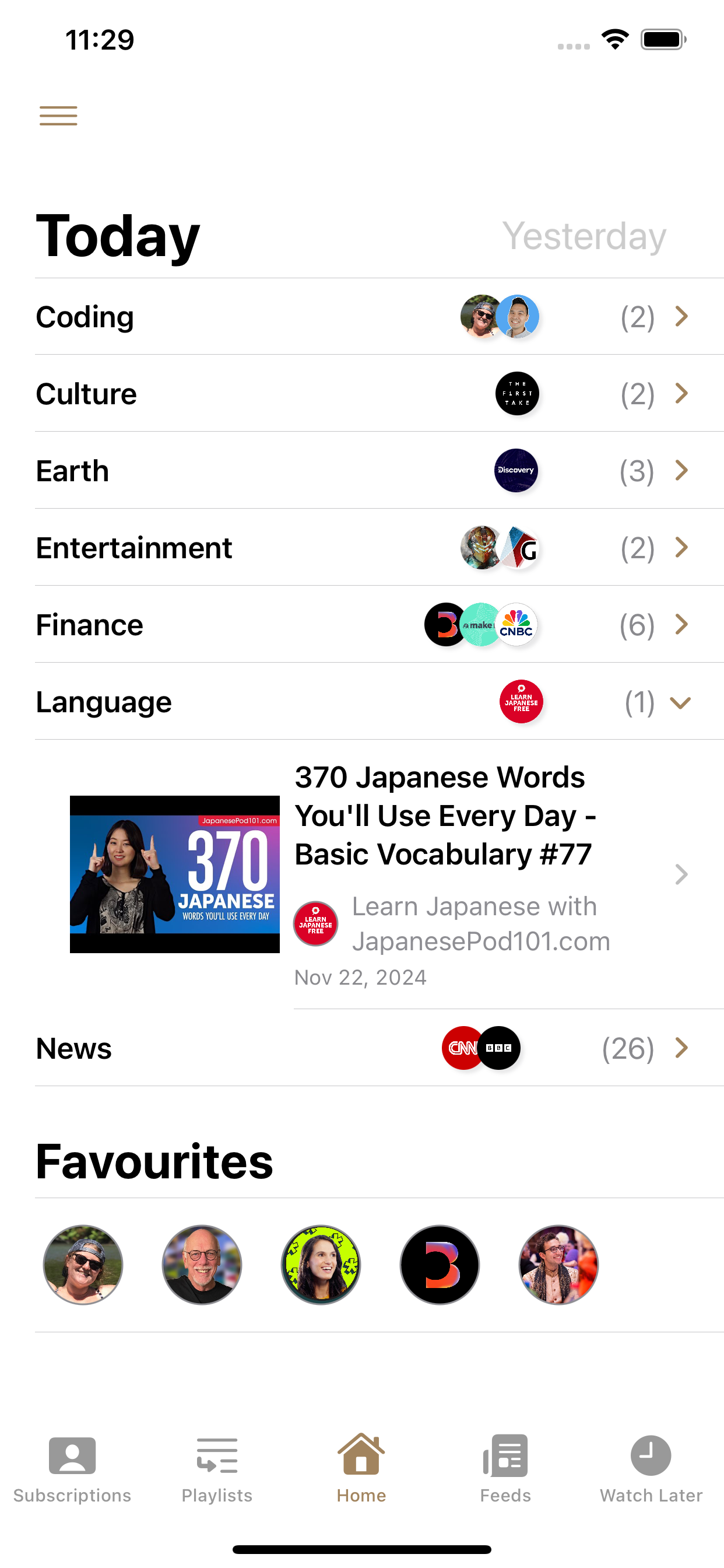Click the Learn Japanese Free channel icon

(521, 701)
